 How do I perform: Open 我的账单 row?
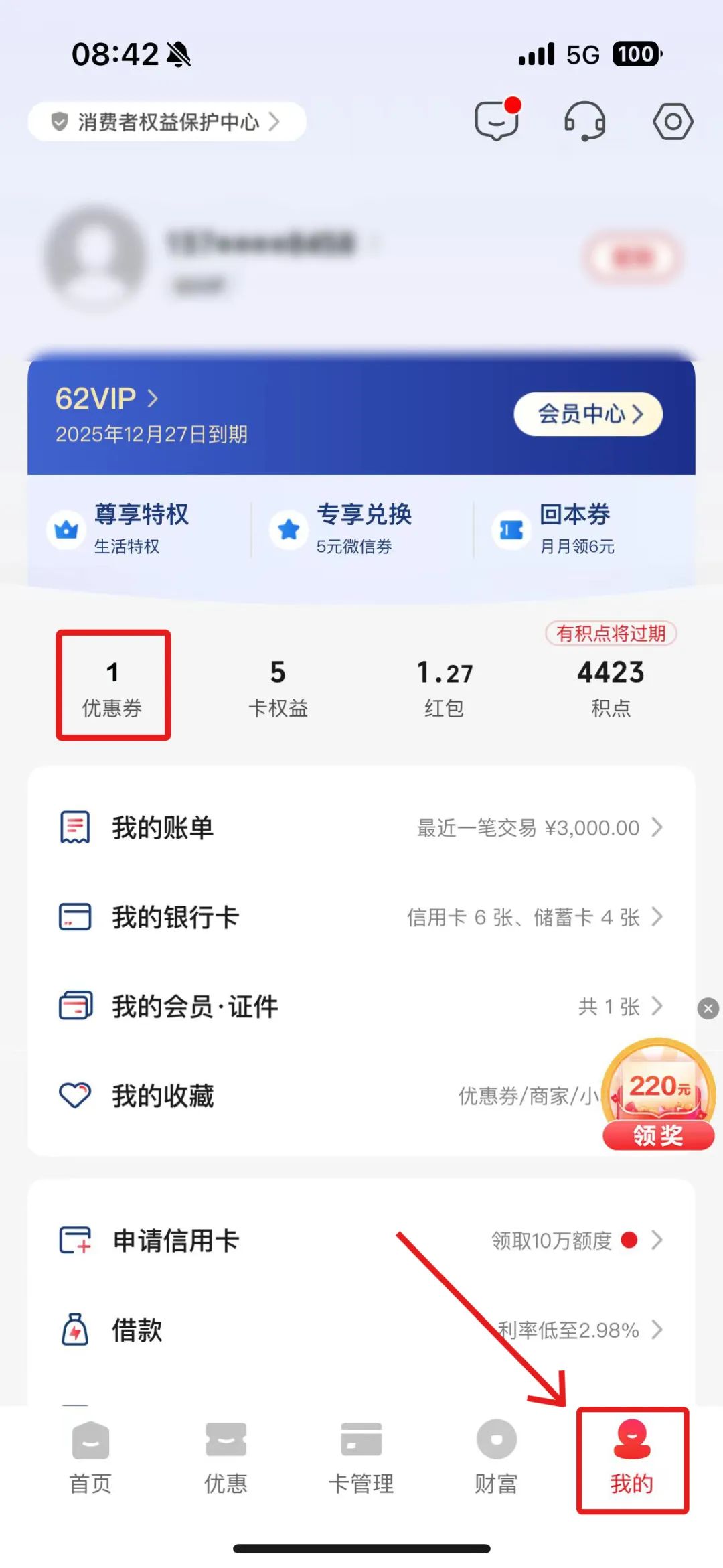361,828
